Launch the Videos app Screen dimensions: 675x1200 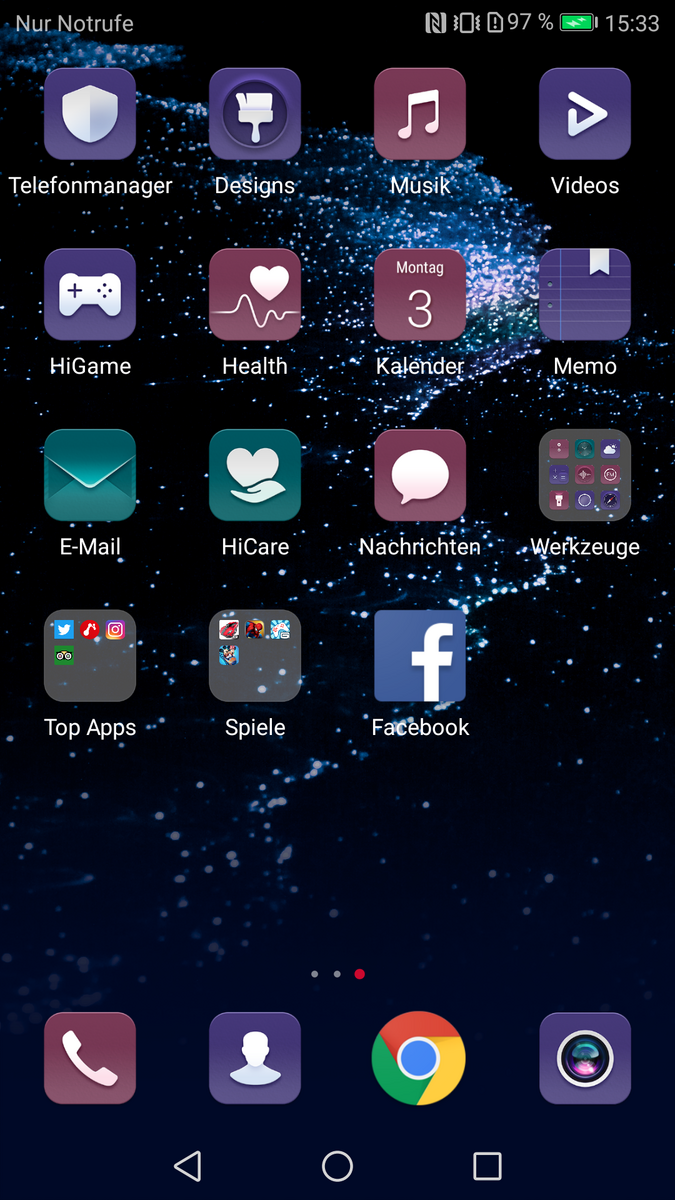(585, 114)
